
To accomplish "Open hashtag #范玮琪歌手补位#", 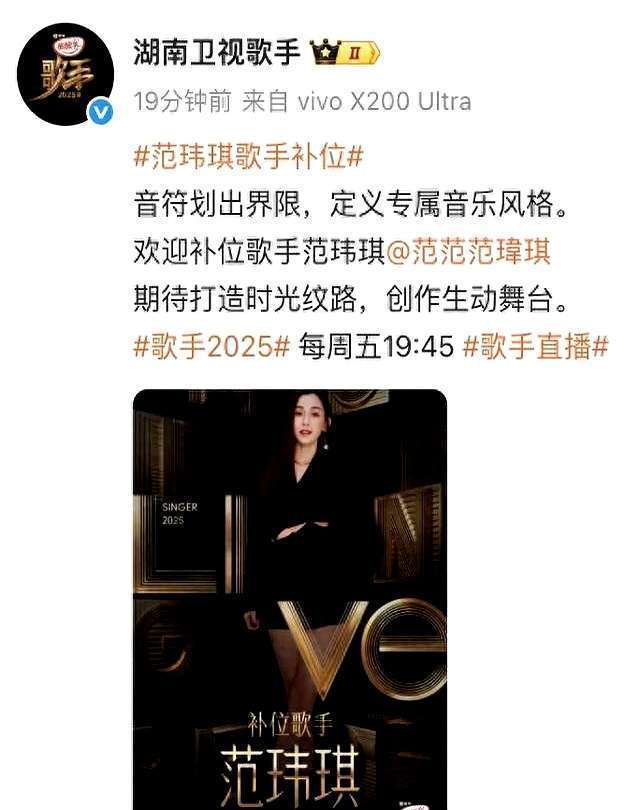I will 247,157.
